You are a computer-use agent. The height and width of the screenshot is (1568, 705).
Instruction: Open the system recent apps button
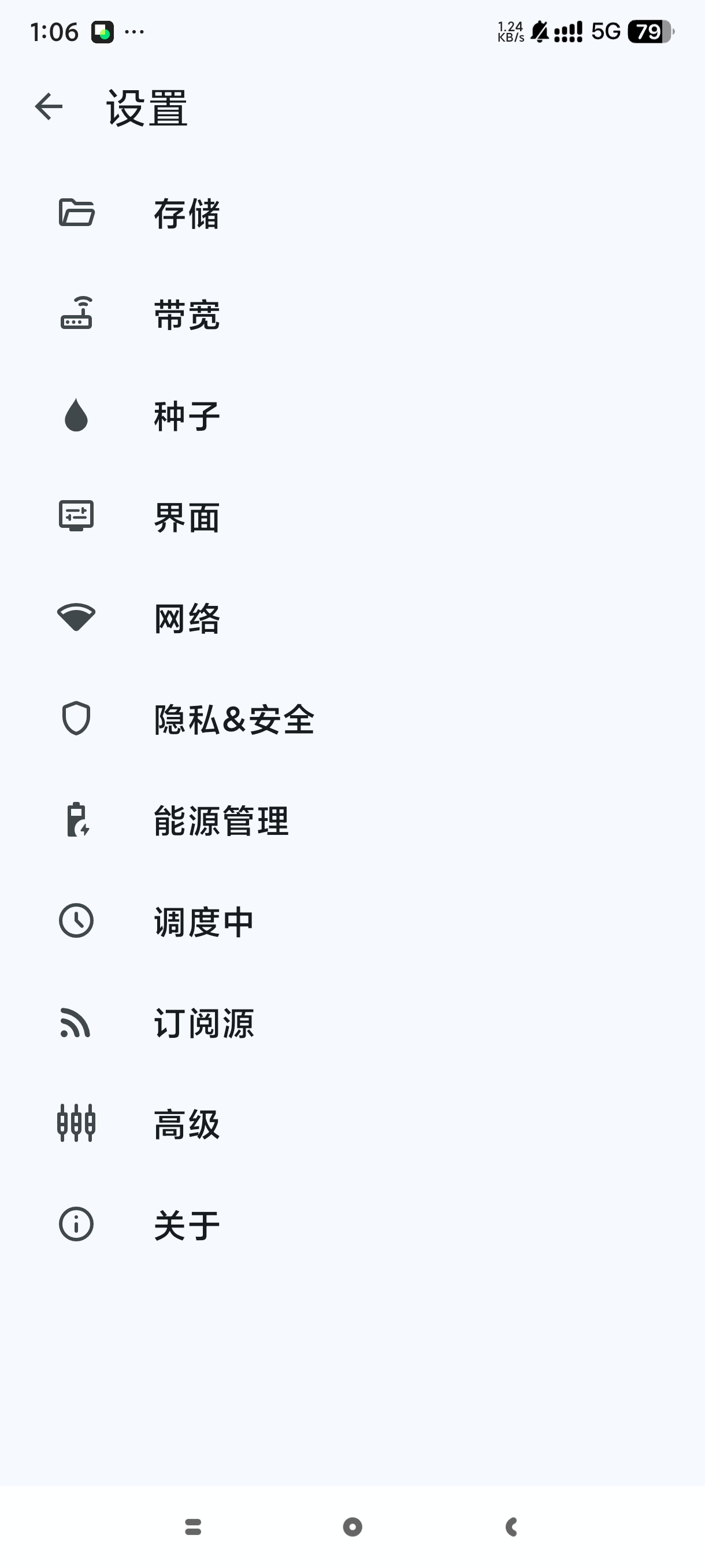194,1526
